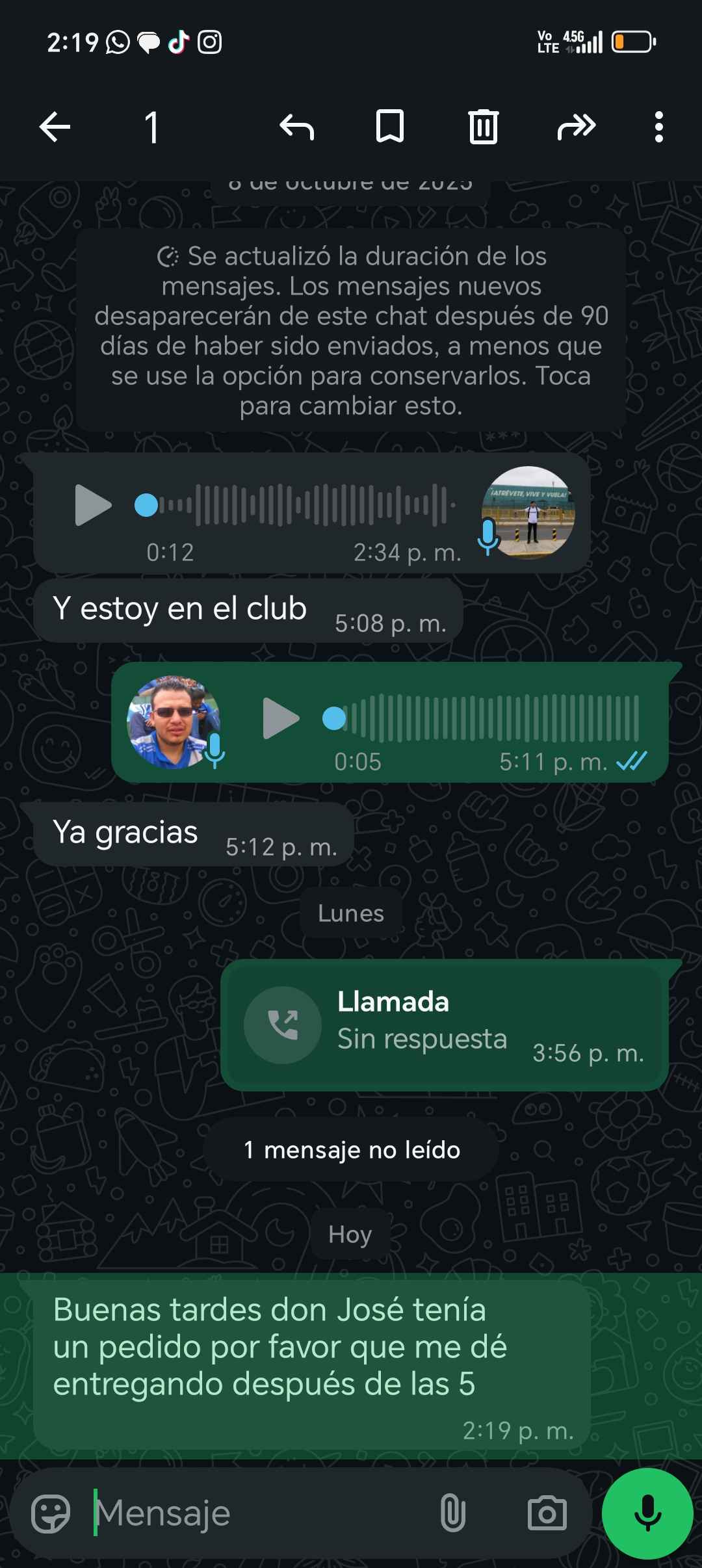Open the camera from the message bar
Screen dimensions: 702x1568
pyautogui.click(x=547, y=1513)
